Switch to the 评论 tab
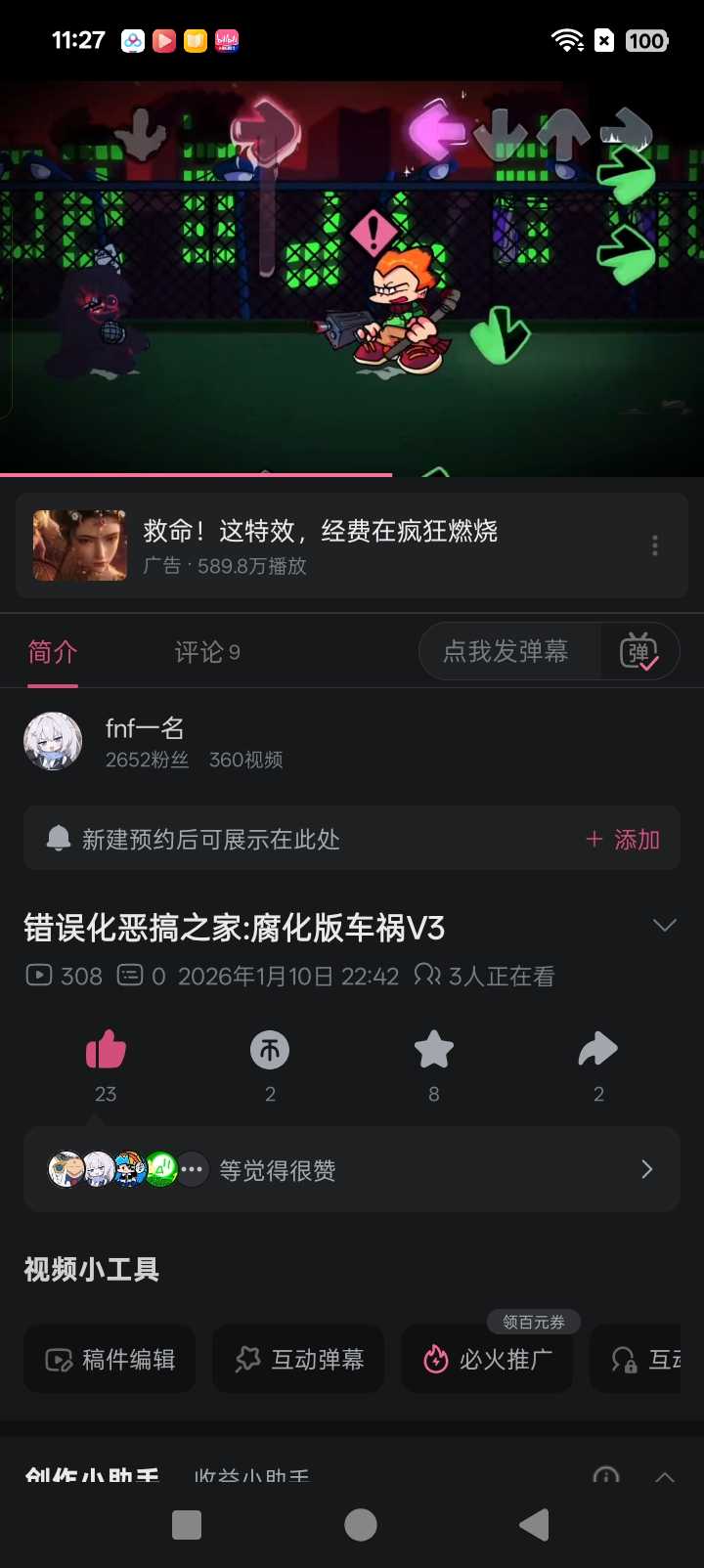Viewport: 704px width, 1568px height. pos(207,652)
